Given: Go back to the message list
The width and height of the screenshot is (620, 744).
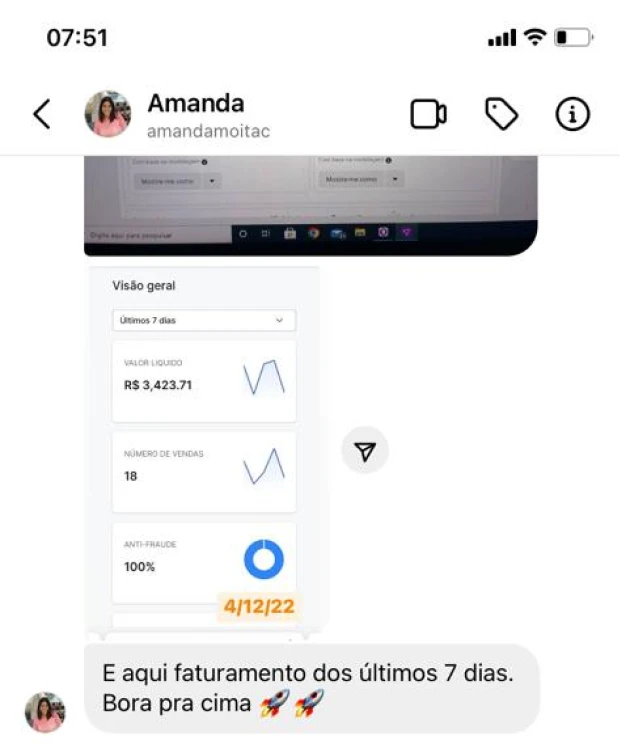Looking at the screenshot, I should click(x=41, y=115).
